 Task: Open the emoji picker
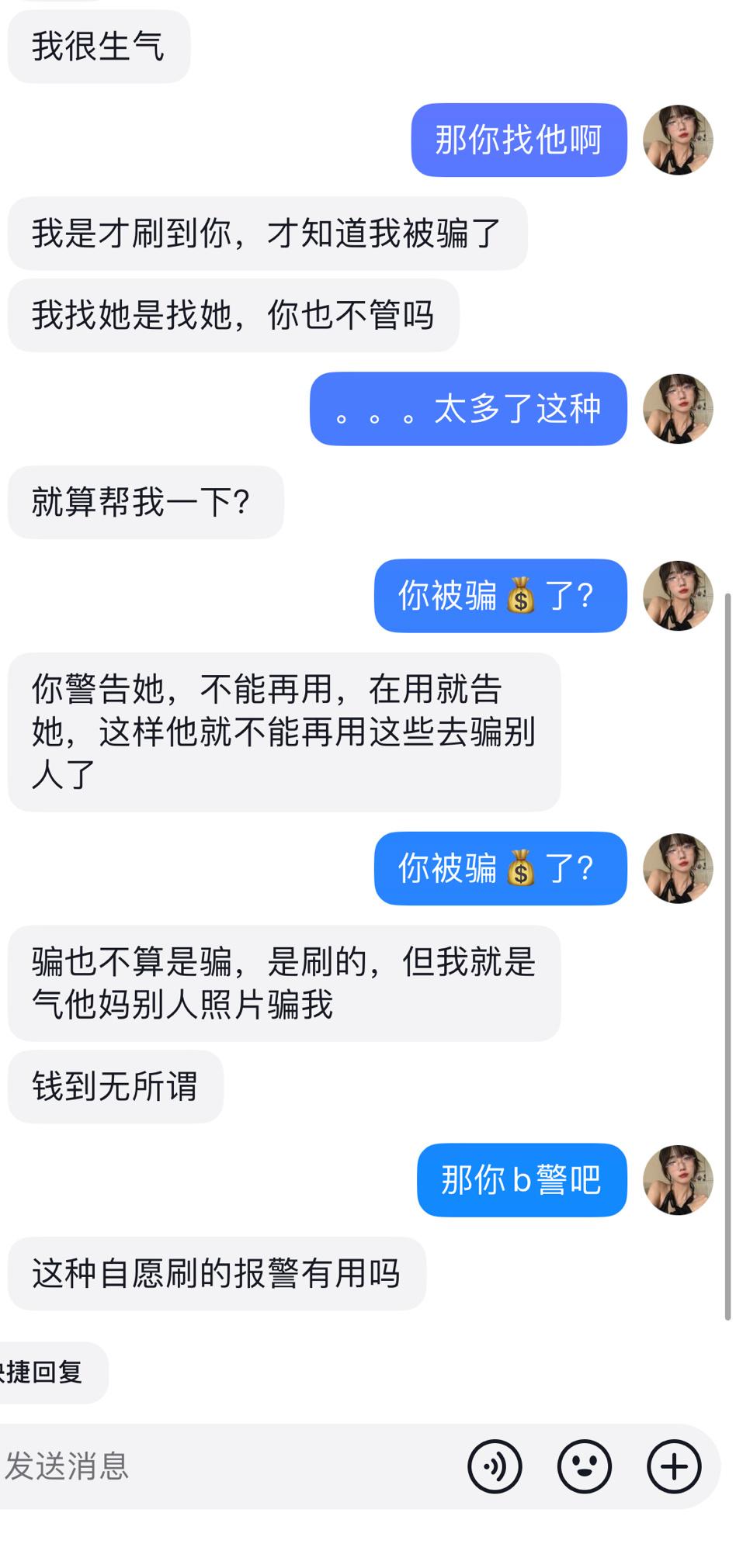click(584, 1466)
